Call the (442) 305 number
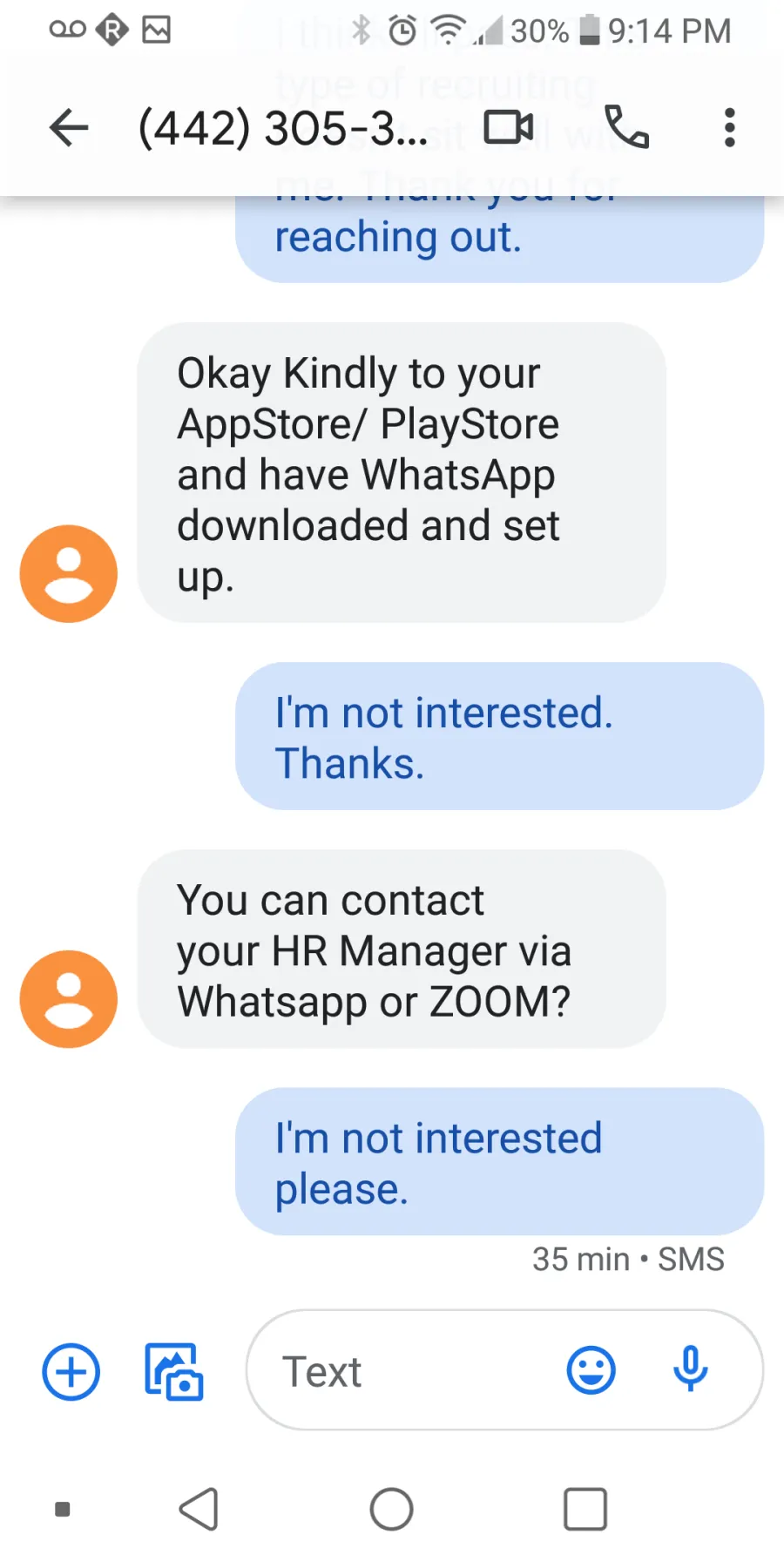 [627, 127]
